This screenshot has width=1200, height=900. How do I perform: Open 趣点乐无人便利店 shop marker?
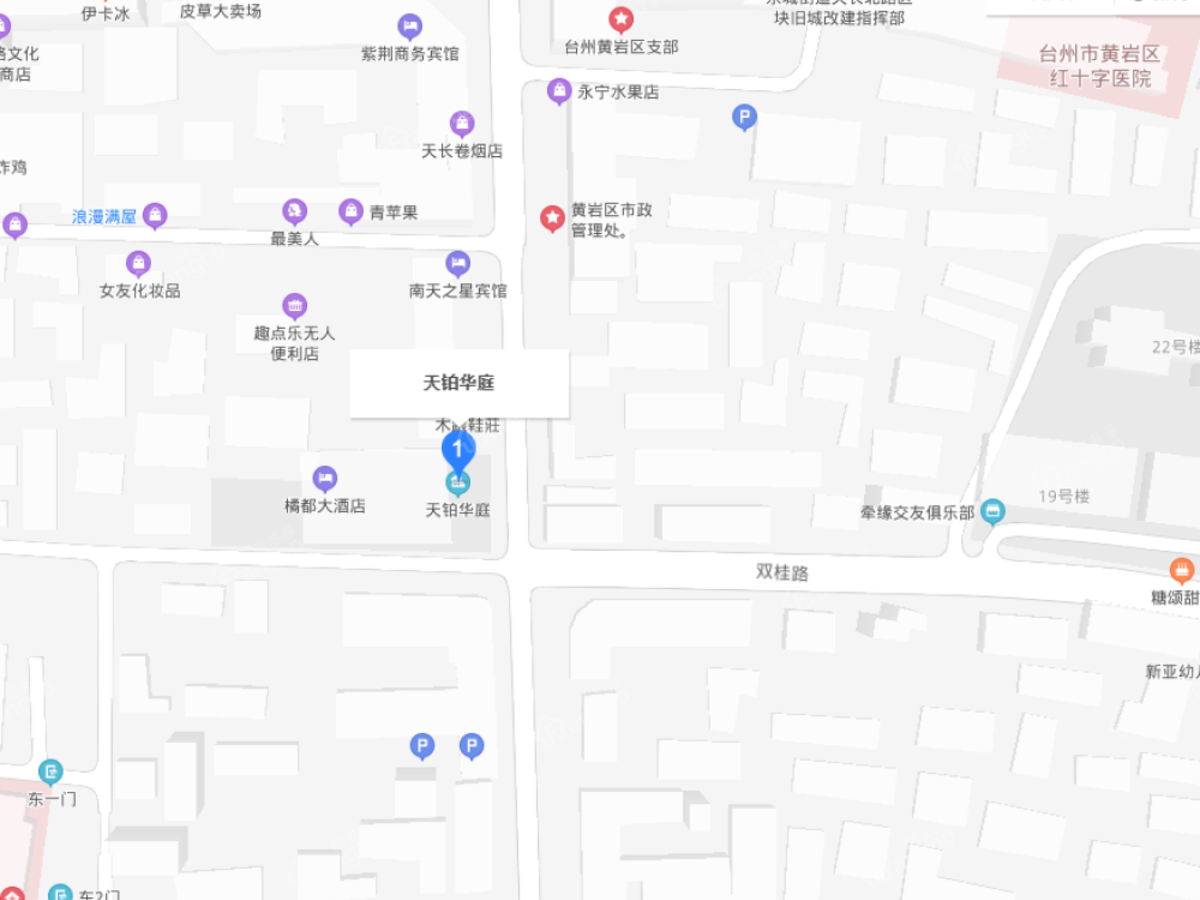point(294,305)
